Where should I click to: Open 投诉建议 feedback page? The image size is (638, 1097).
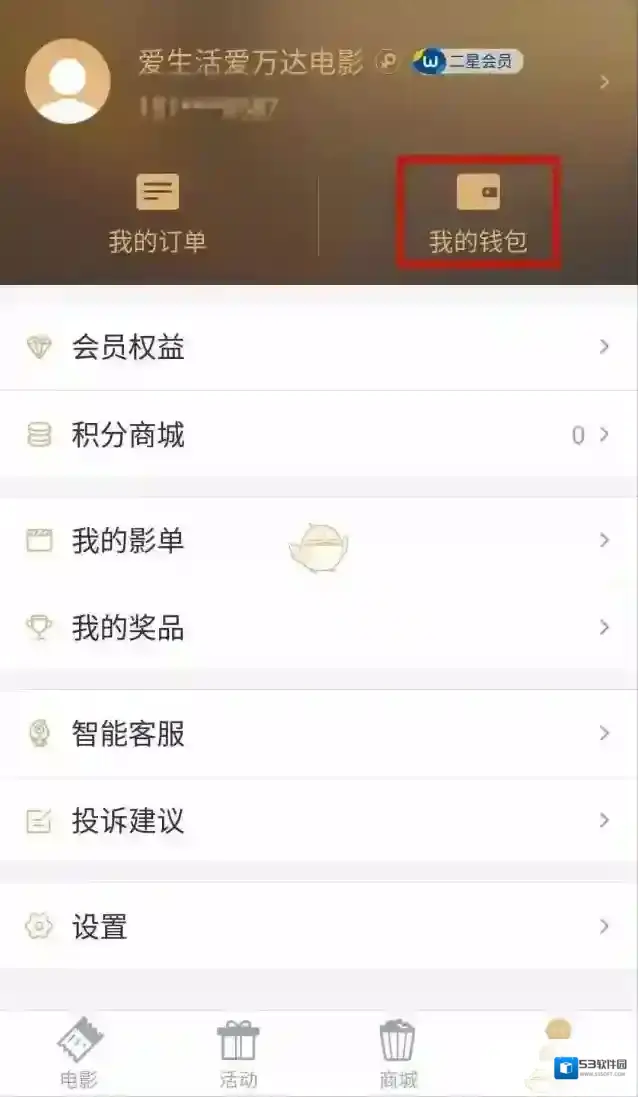coord(318,821)
